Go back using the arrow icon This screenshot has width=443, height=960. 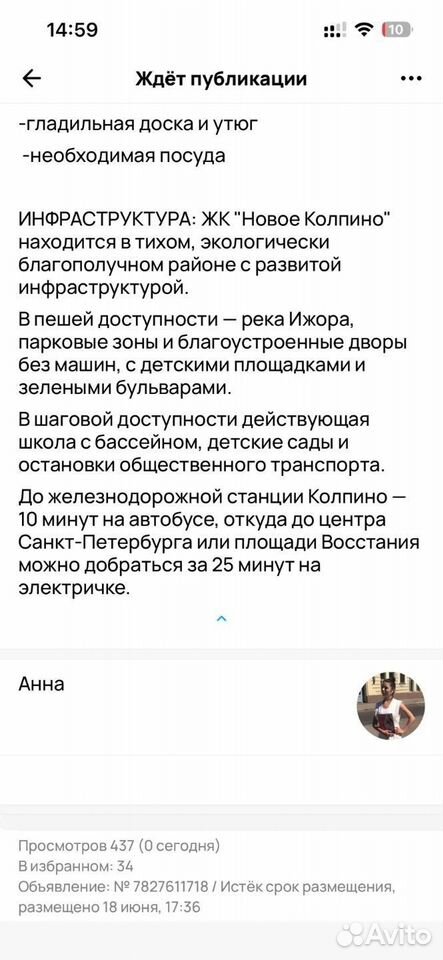pyautogui.click(x=31, y=78)
